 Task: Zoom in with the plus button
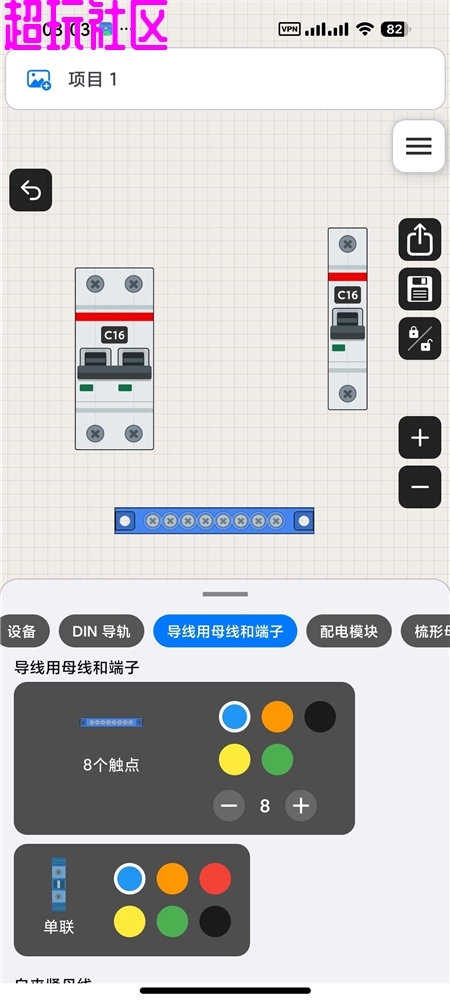coord(420,438)
